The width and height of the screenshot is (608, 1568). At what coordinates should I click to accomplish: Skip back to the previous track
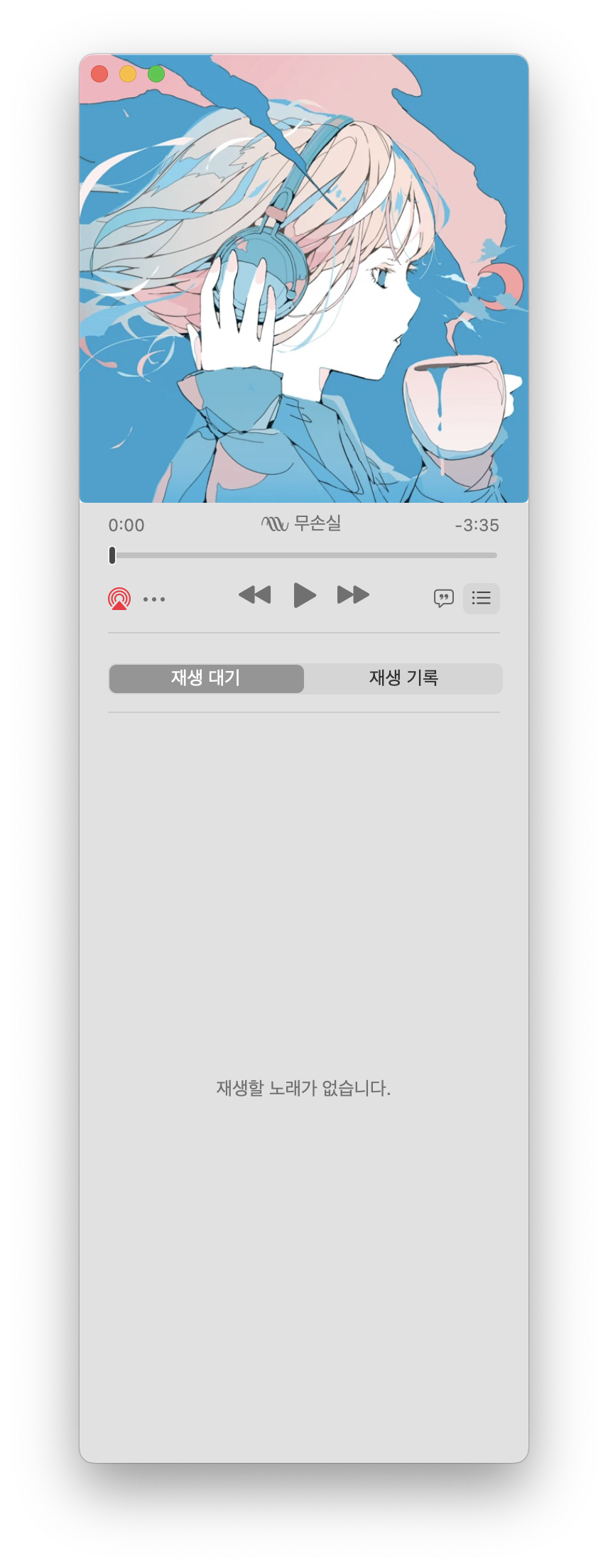(x=255, y=595)
